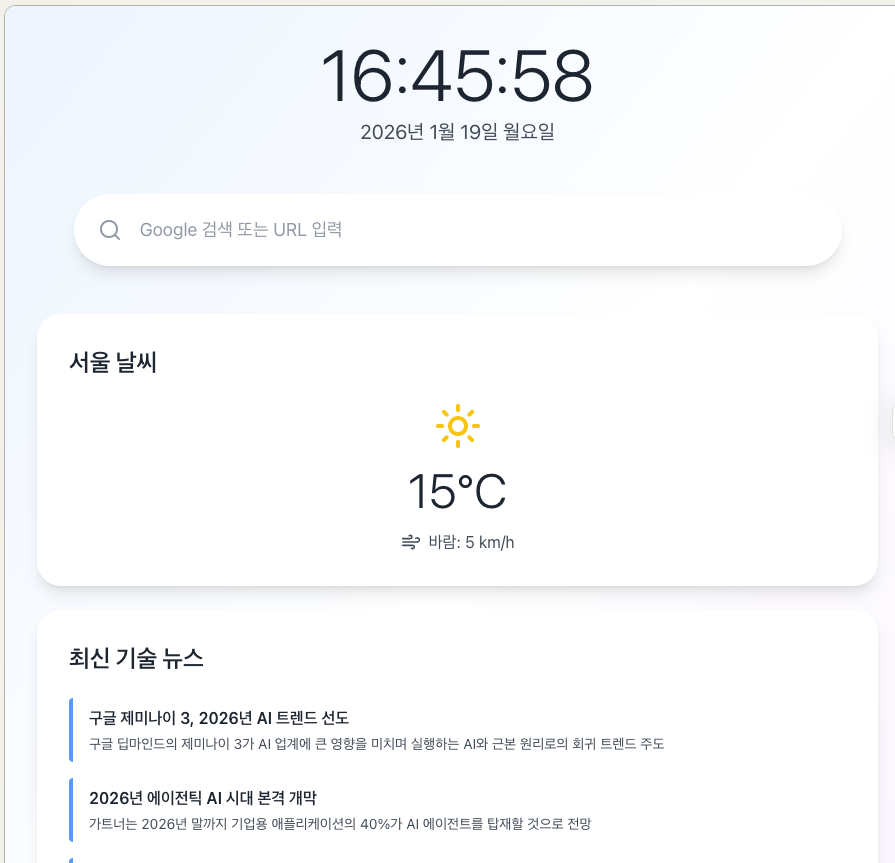Open the 서울 날씨 weather card
Image resolution: width=895 pixels, height=863 pixels.
[457, 450]
